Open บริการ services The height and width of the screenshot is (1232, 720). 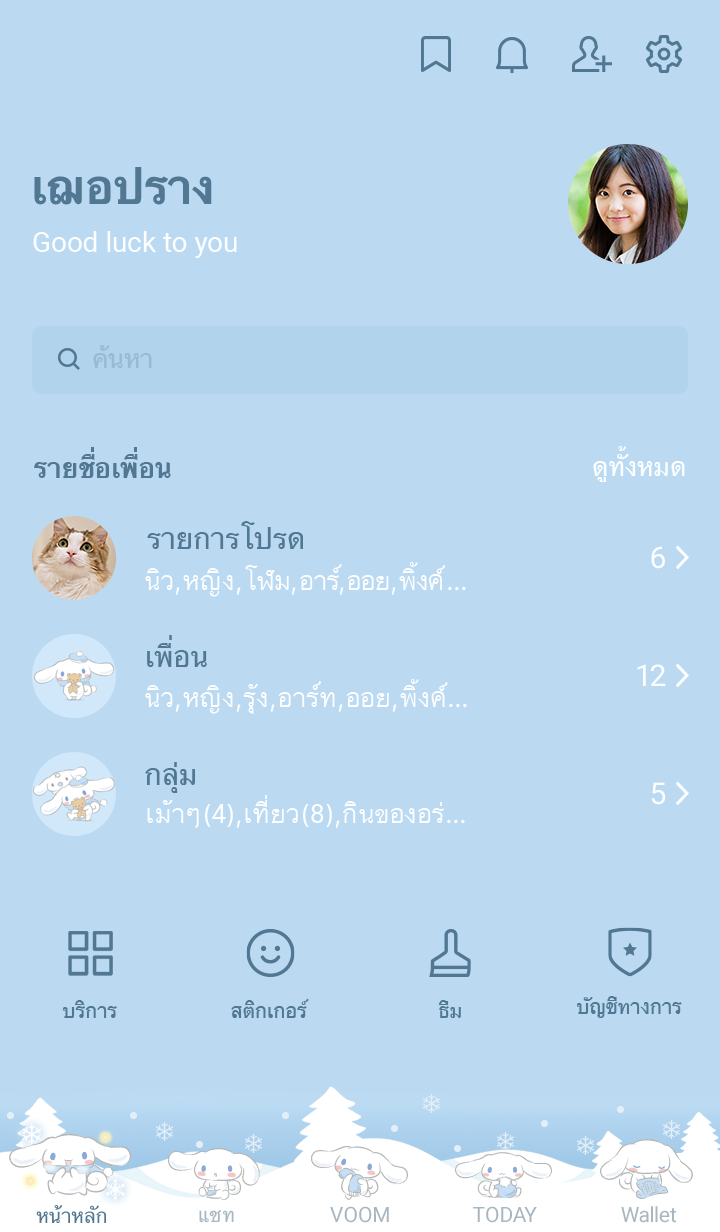pos(90,972)
